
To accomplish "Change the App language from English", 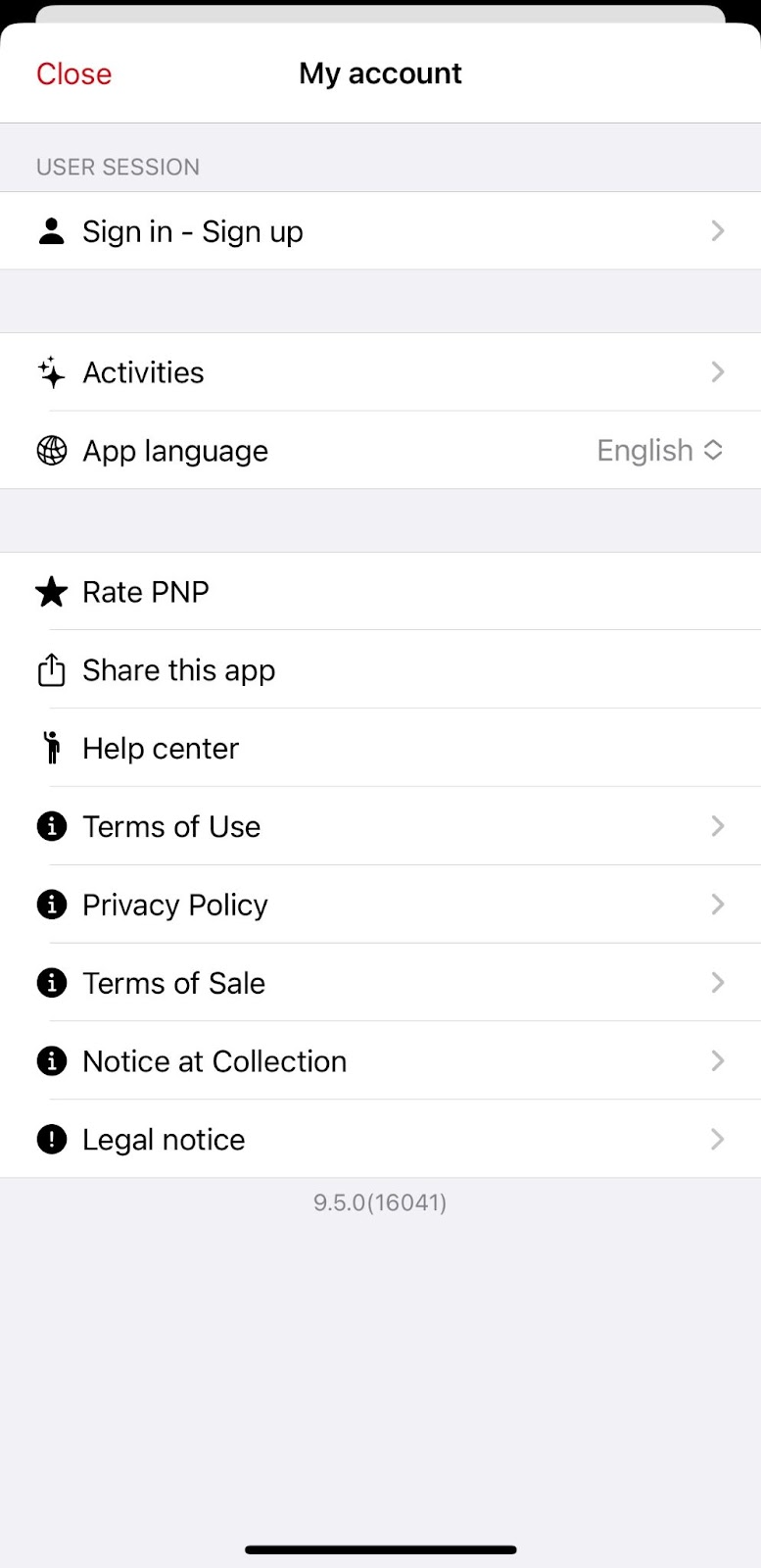I will 380,451.
